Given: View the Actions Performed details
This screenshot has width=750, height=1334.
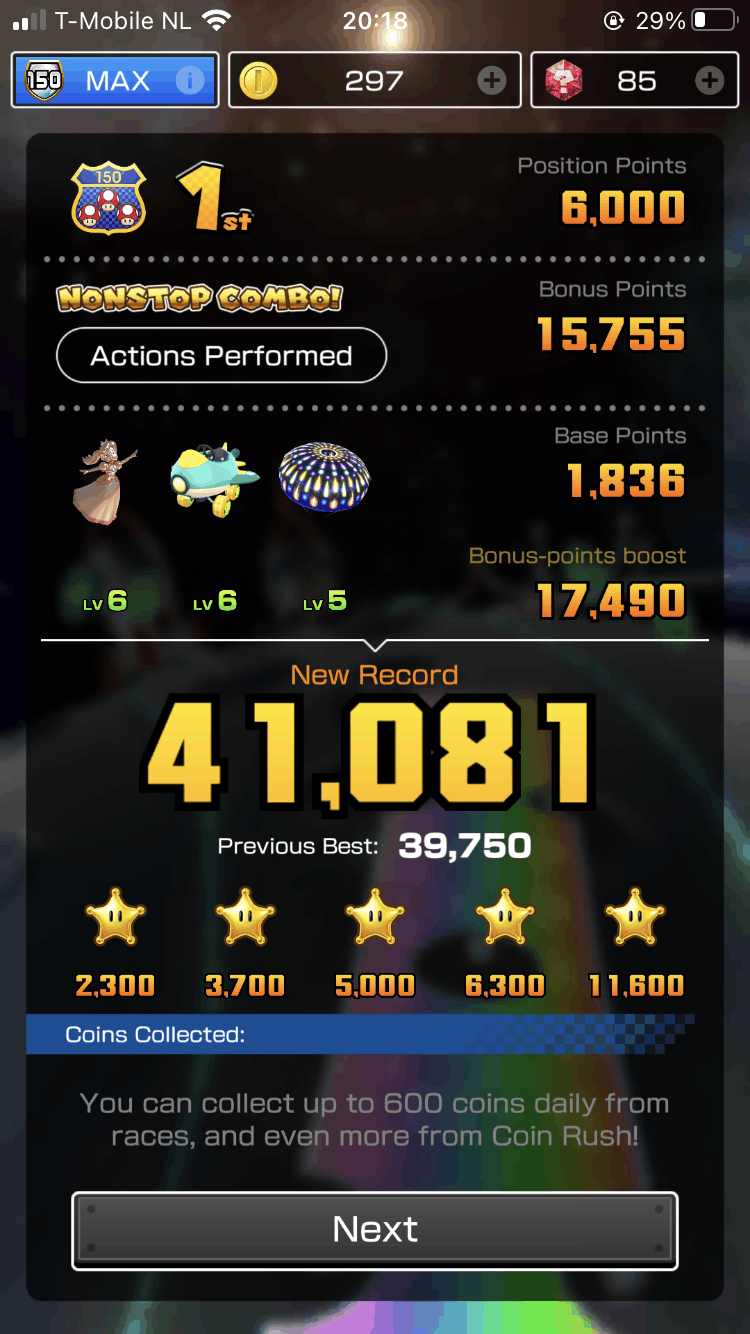Looking at the screenshot, I should 221,356.
